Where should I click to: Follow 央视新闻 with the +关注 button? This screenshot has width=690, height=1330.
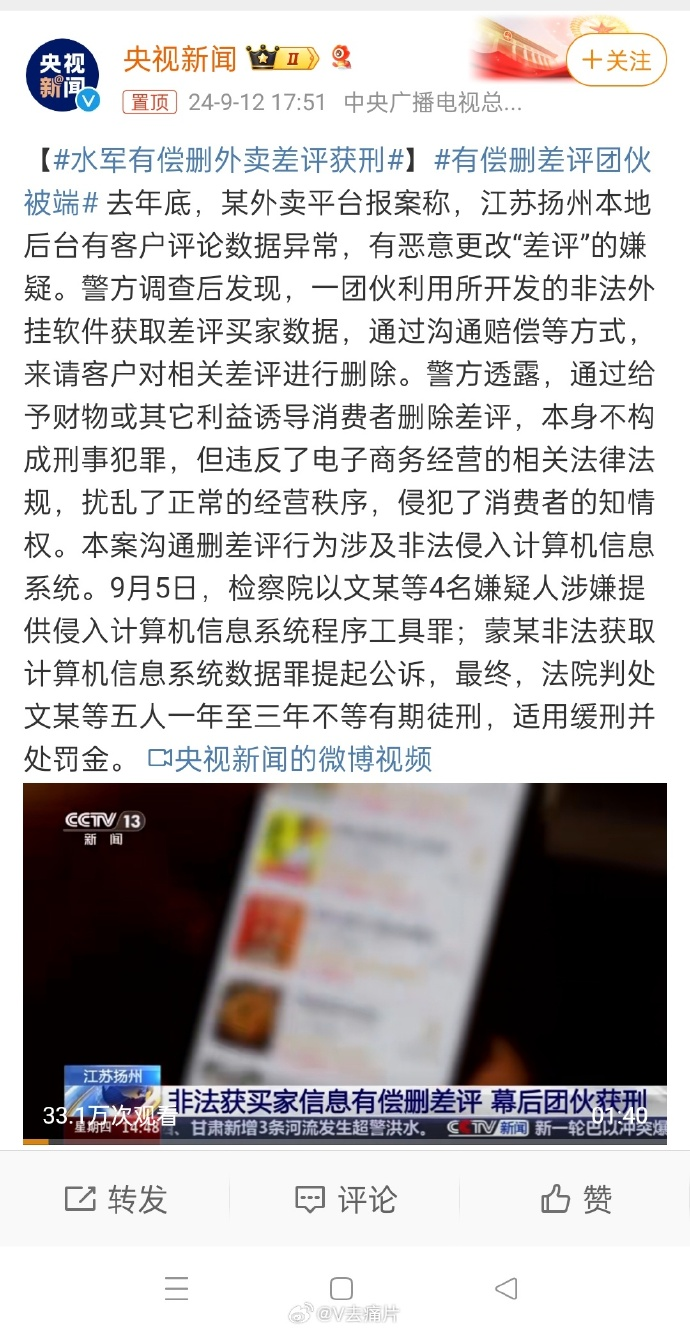coord(616,61)
